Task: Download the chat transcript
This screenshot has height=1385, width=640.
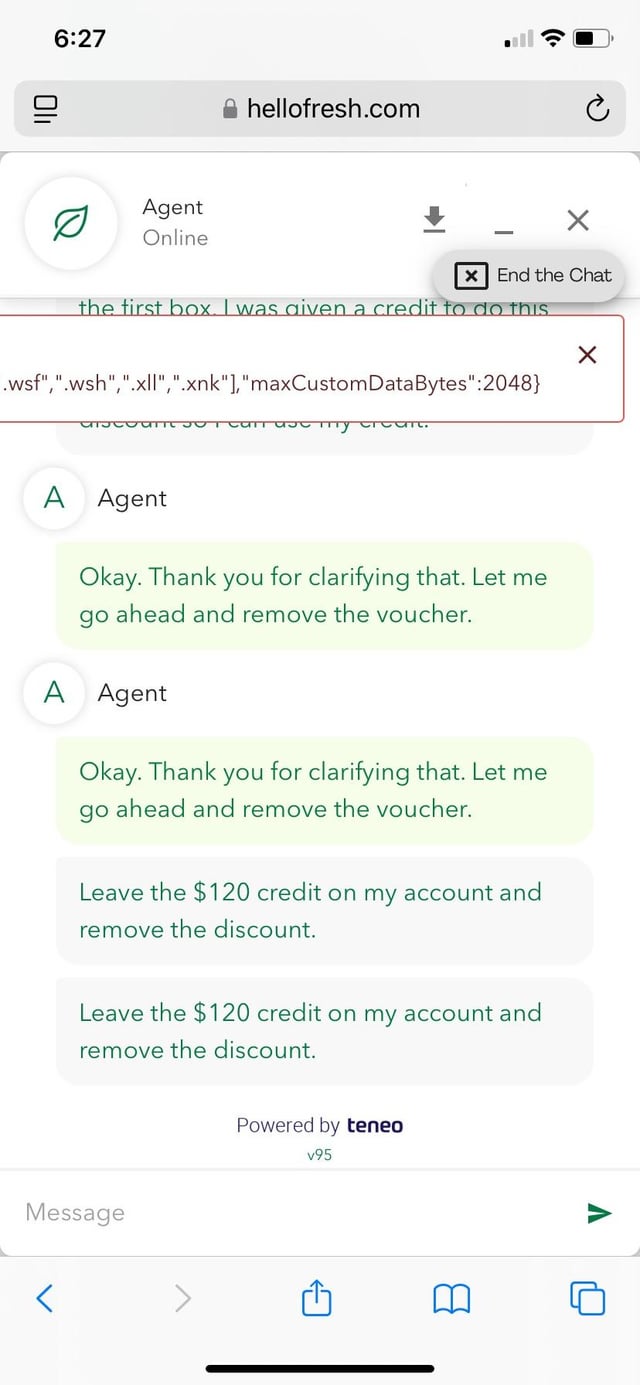Action: 433,219
